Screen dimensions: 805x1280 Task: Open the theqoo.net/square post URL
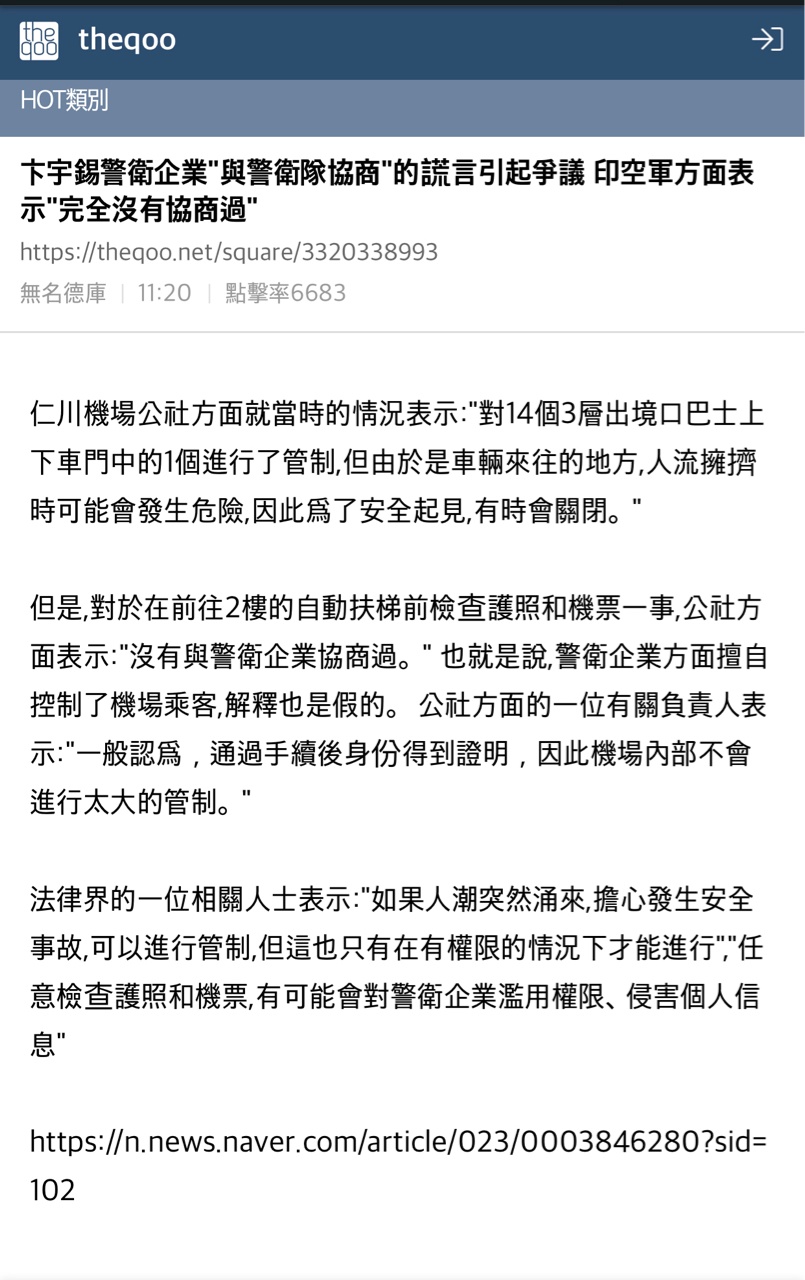[229, 252]
